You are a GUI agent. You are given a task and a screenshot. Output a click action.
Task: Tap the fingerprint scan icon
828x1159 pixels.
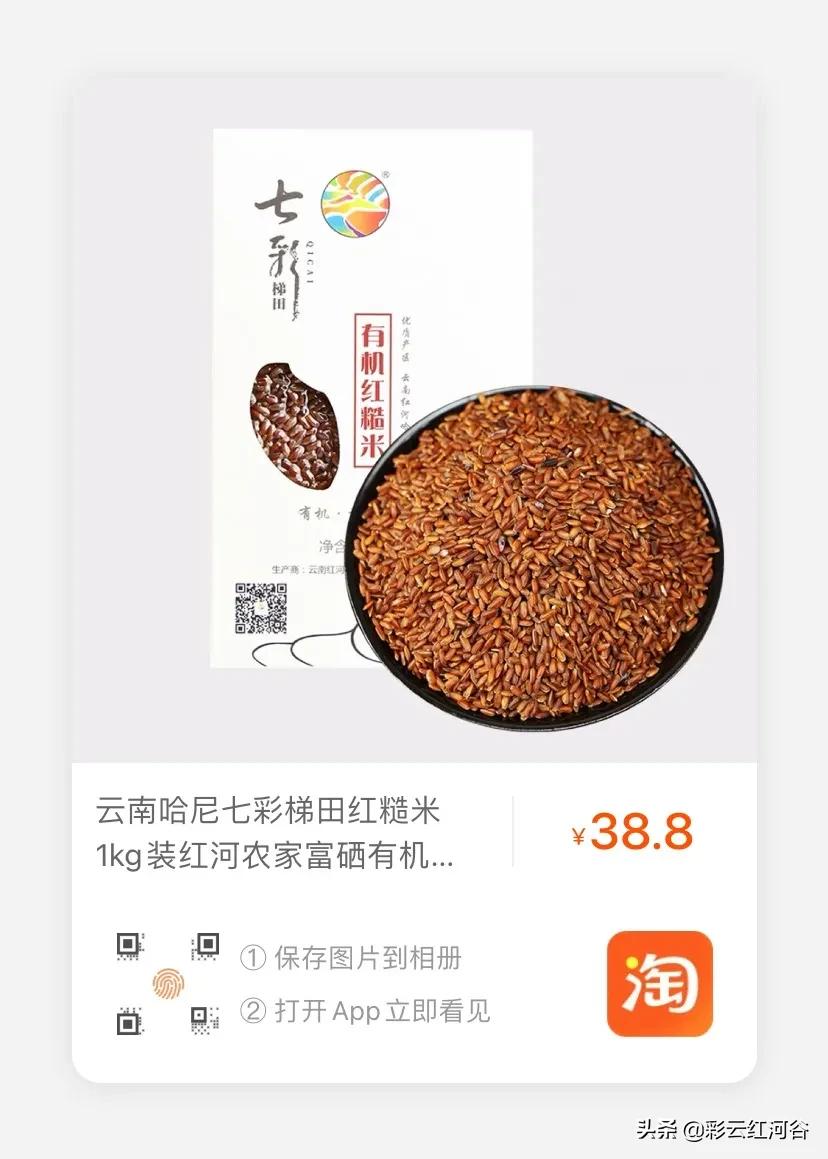[166, 984]
